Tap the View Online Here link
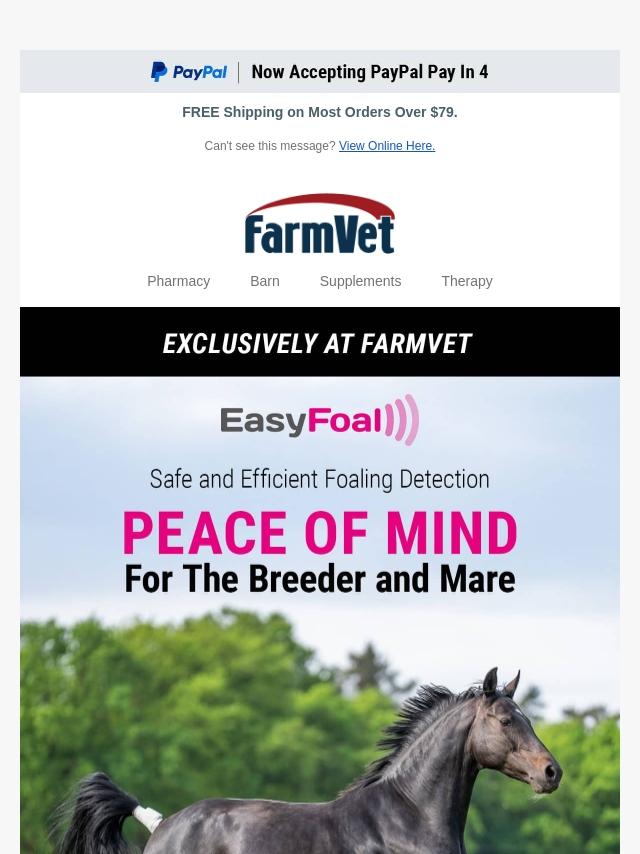The image size is (640, 854). tap(386, 146)
